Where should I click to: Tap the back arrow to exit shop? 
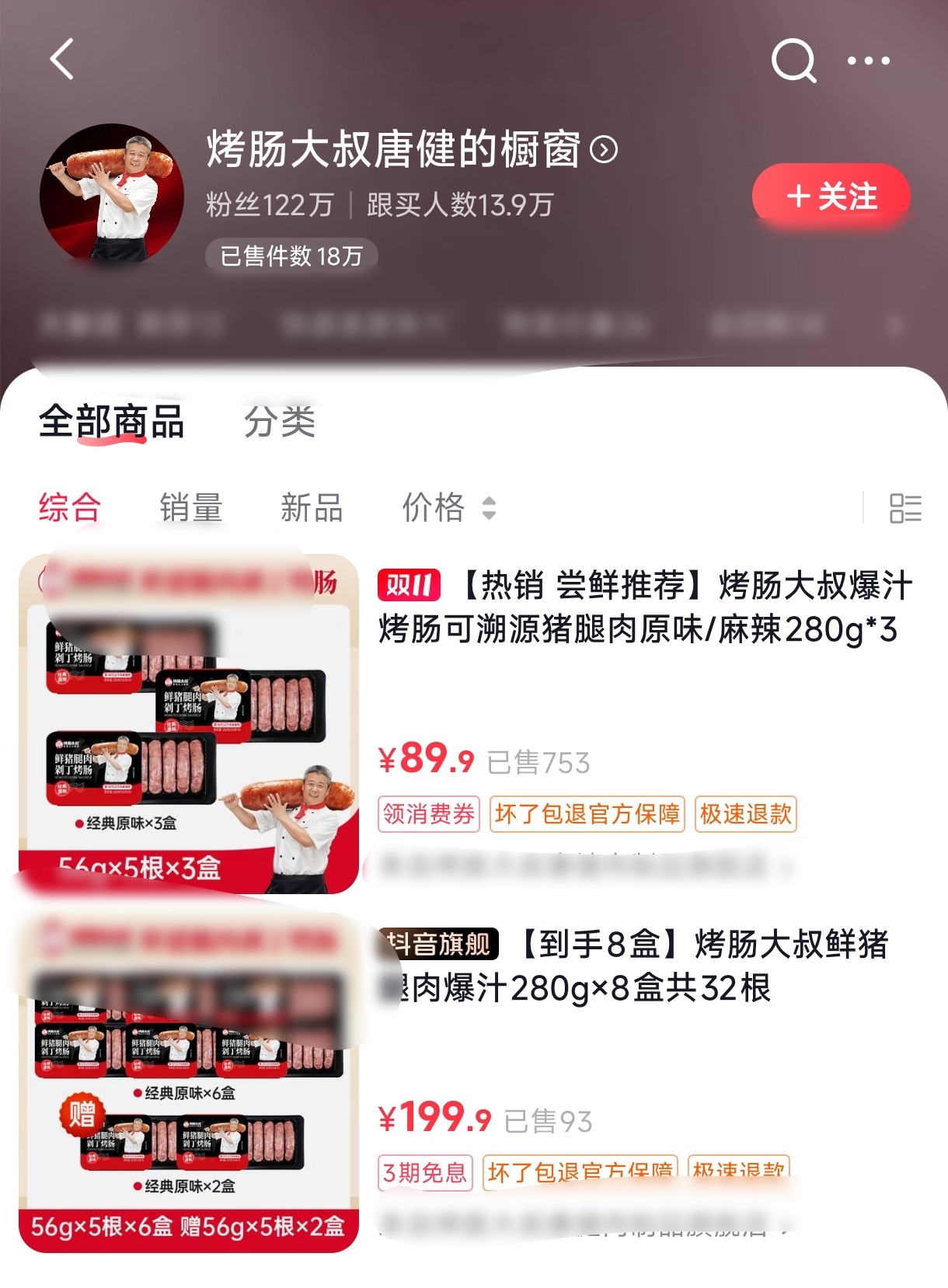pyautogui.click(x=62, y=60)
